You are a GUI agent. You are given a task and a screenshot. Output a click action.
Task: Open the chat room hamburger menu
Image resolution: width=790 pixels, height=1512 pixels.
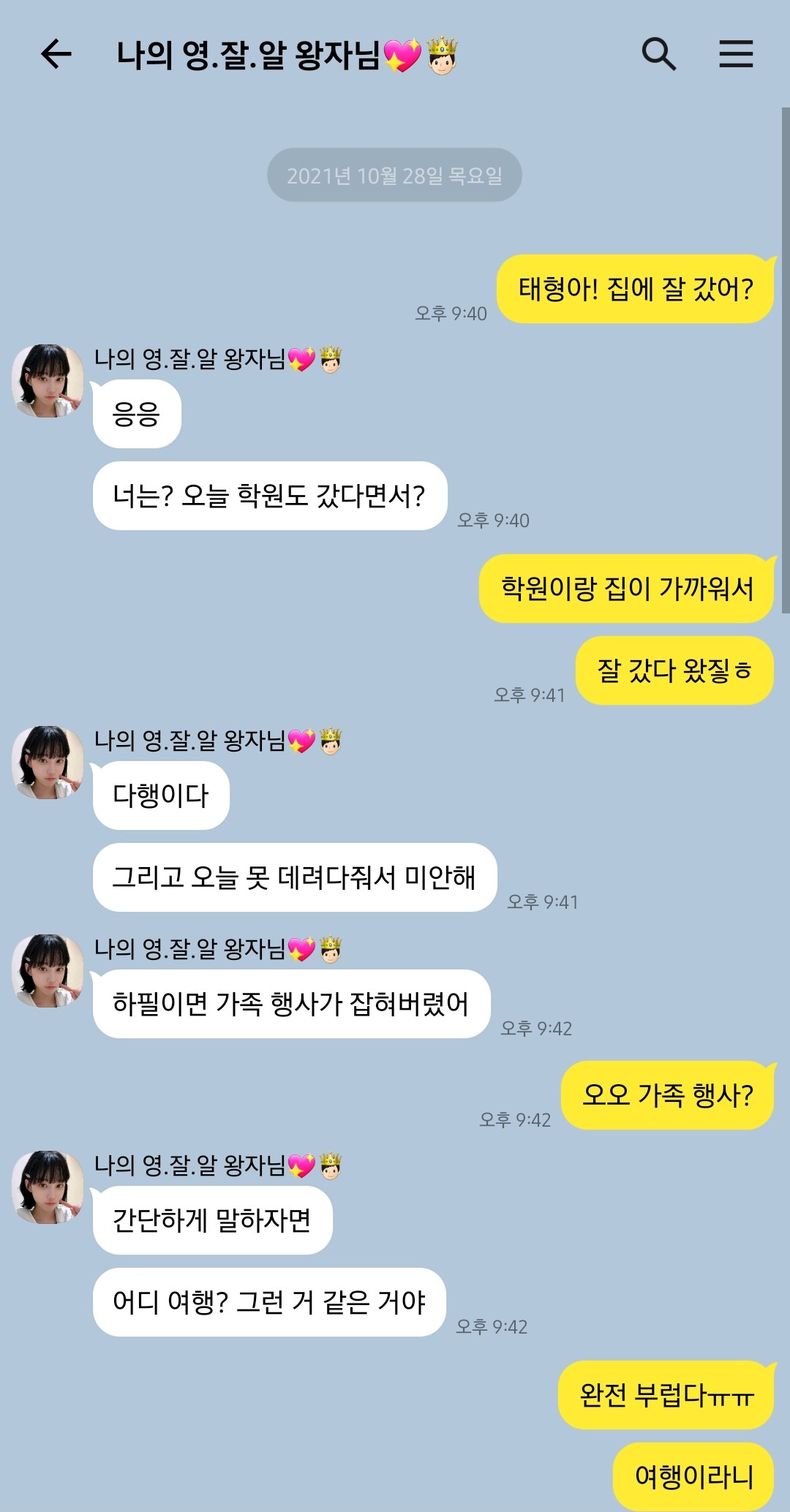click(736, 54)
